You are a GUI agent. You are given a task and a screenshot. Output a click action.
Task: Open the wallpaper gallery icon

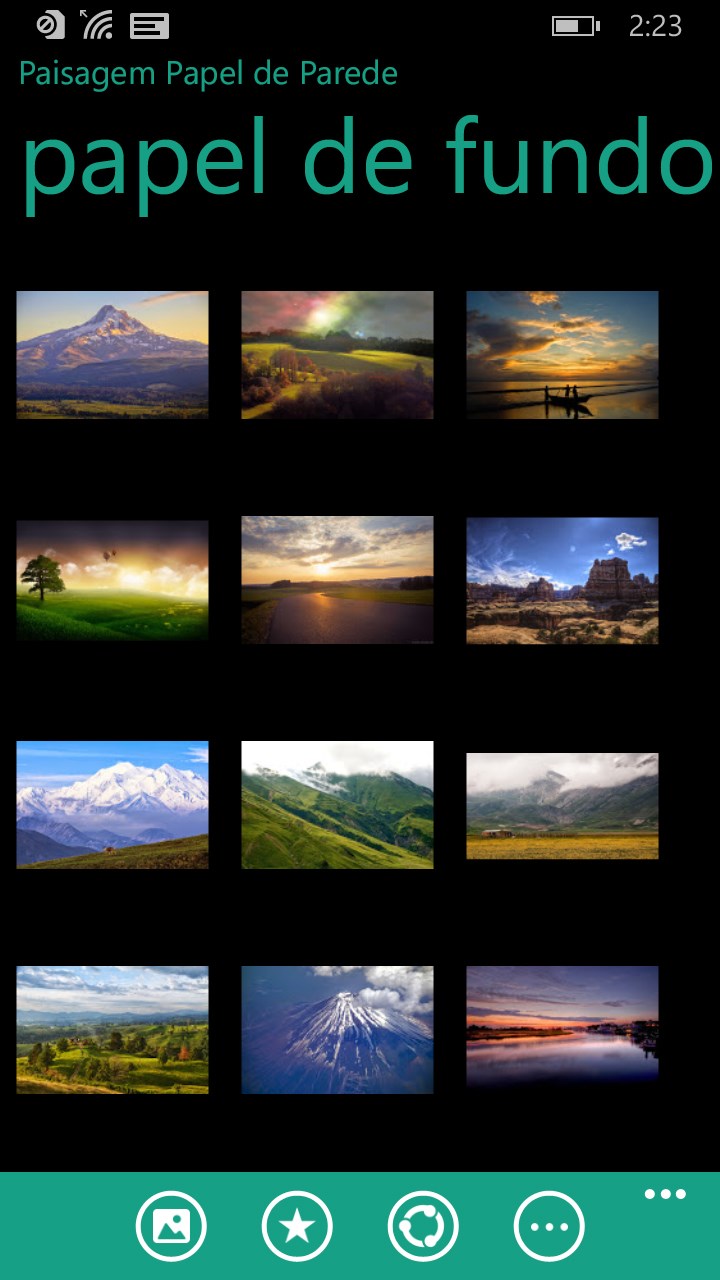pos(171,1225)
